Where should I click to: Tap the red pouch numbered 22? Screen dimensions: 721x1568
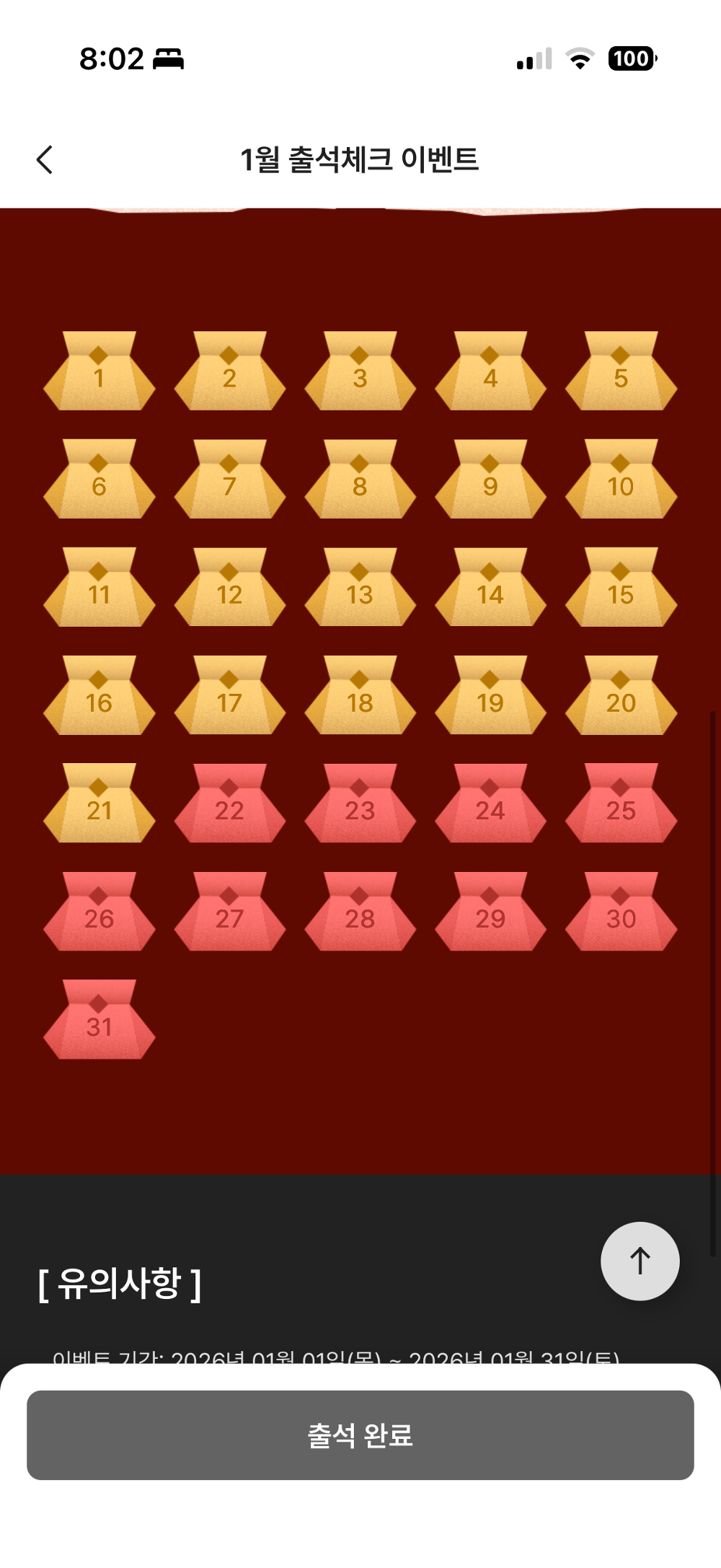click(230, 806)
